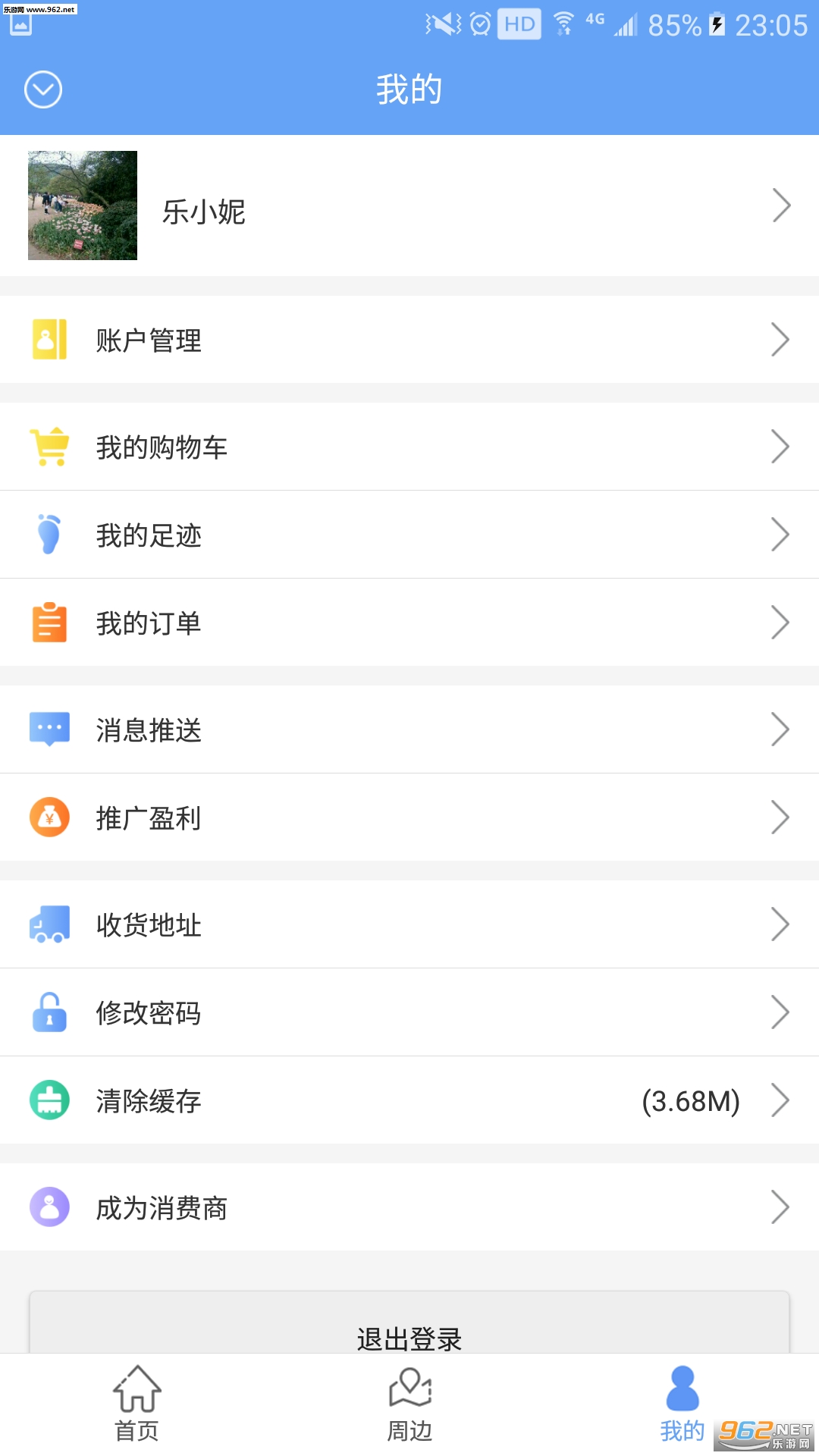Open the 乐小妮 profile row
This screenshot has height=1456, width=819.
point(409,206)
